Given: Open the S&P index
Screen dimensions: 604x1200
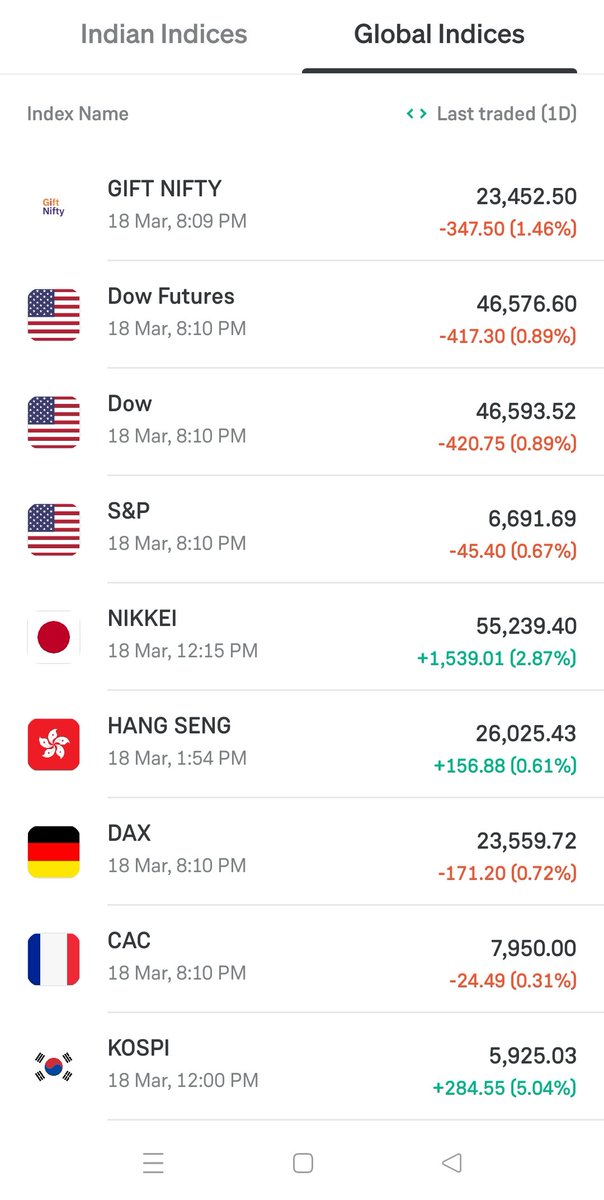Looking at the screenshot, I should pyautogui.click(x=302, y=529).
